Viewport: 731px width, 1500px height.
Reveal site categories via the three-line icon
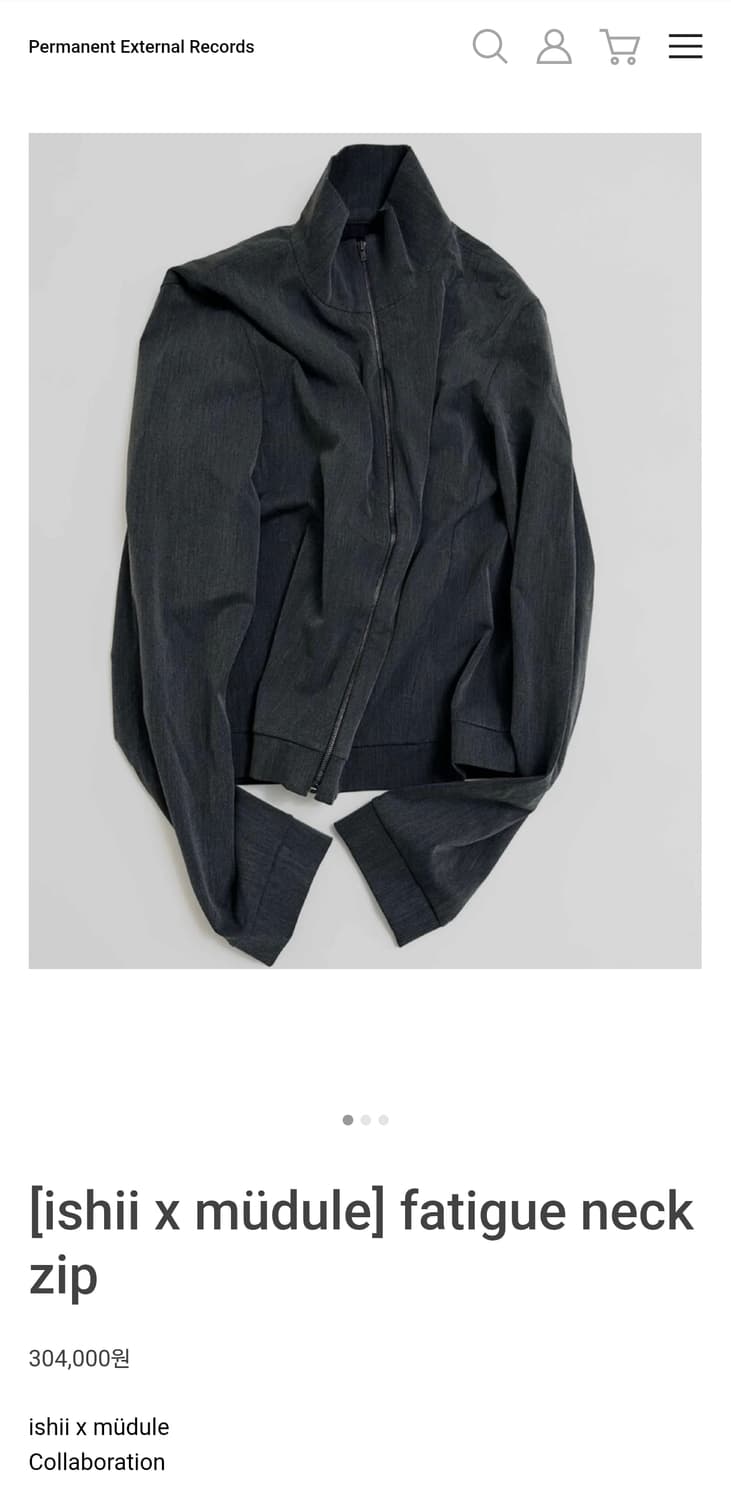tap(686, 46)
